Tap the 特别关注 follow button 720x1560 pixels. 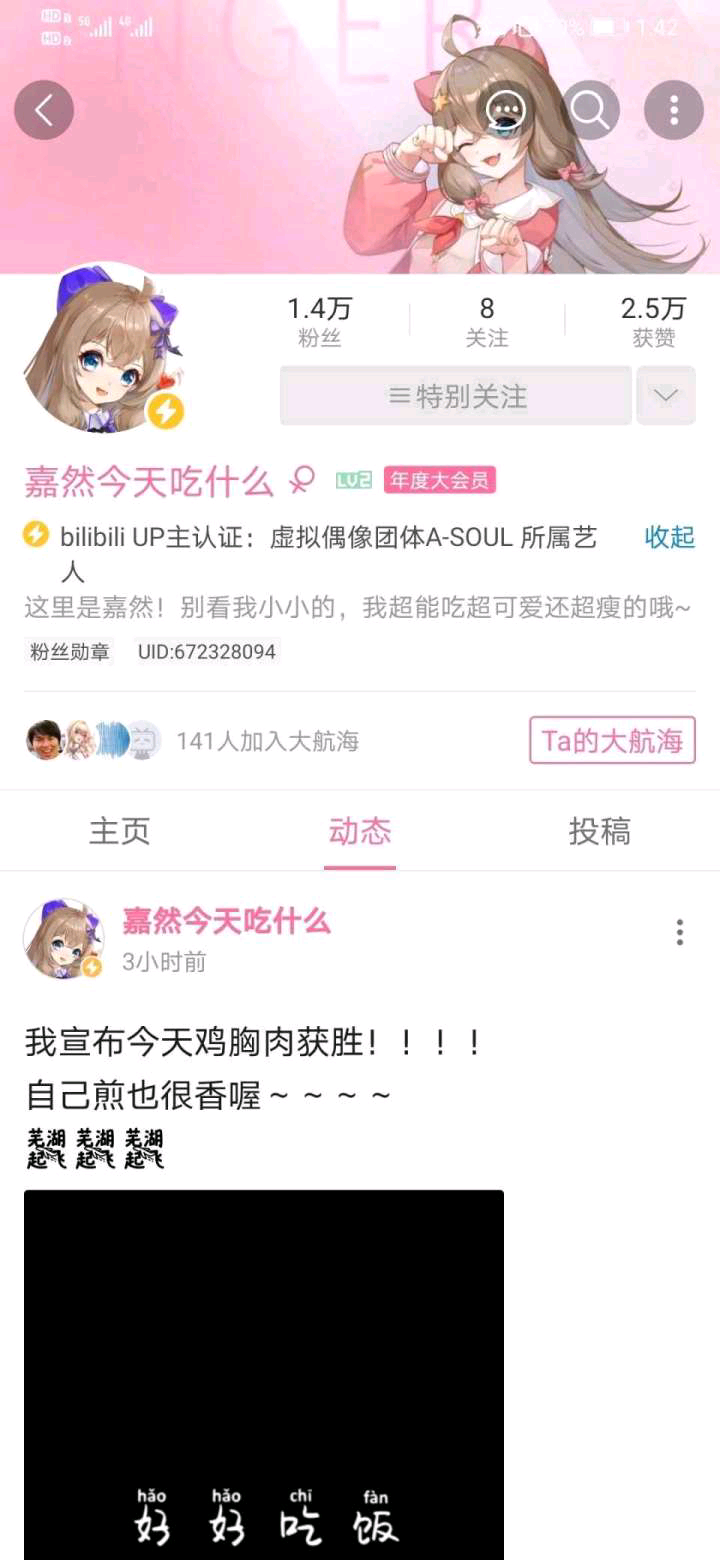tap(456, 396)
